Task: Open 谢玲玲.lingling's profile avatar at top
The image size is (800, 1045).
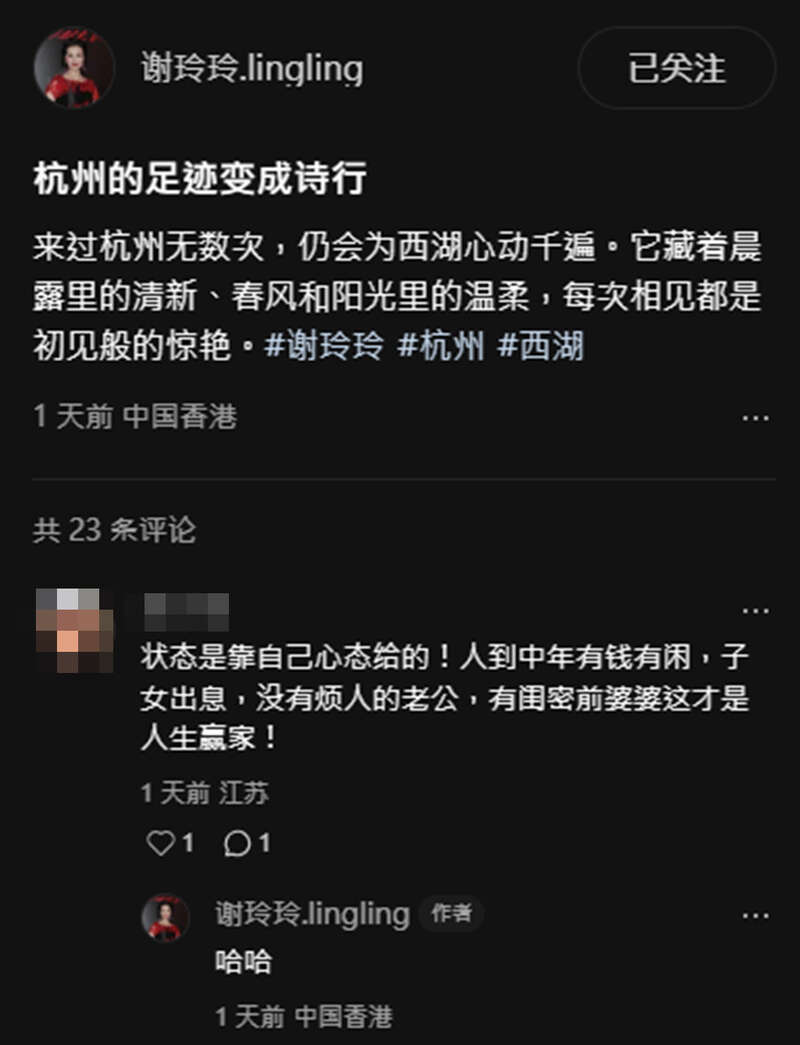Action: click(73, 68)
